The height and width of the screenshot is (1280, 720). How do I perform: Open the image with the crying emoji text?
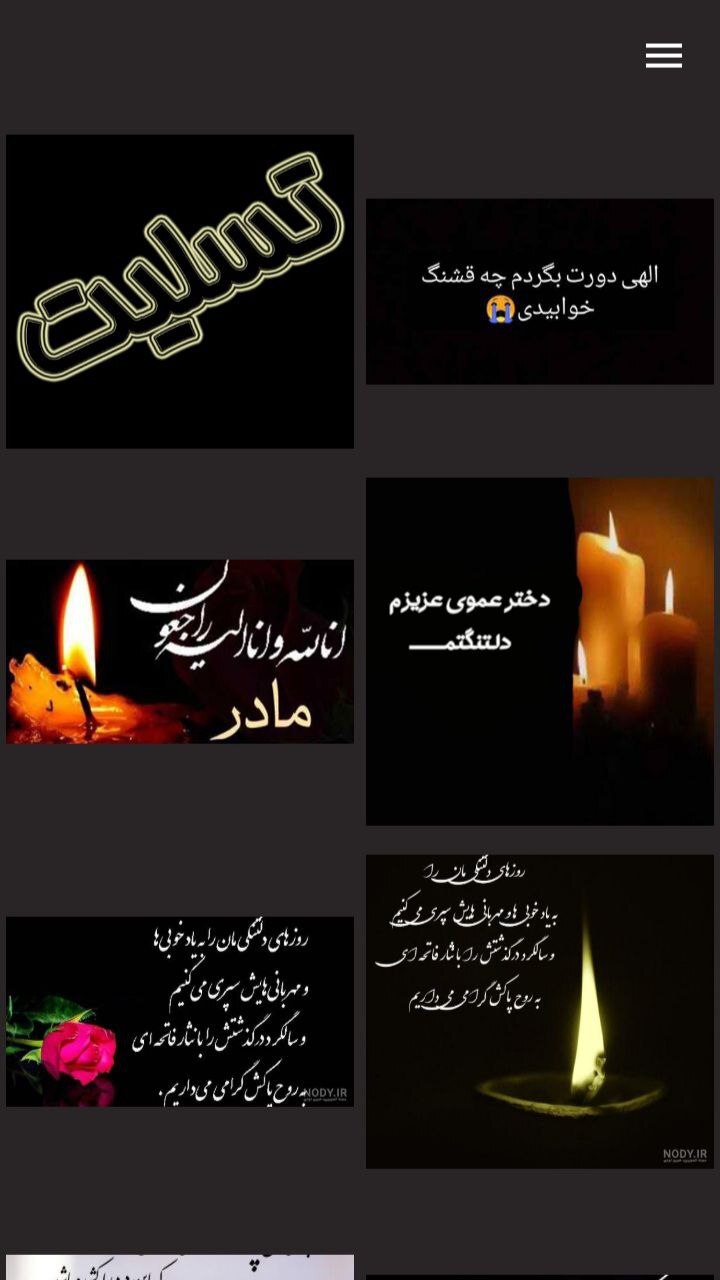pyautogui.click(x=540, y=291)
